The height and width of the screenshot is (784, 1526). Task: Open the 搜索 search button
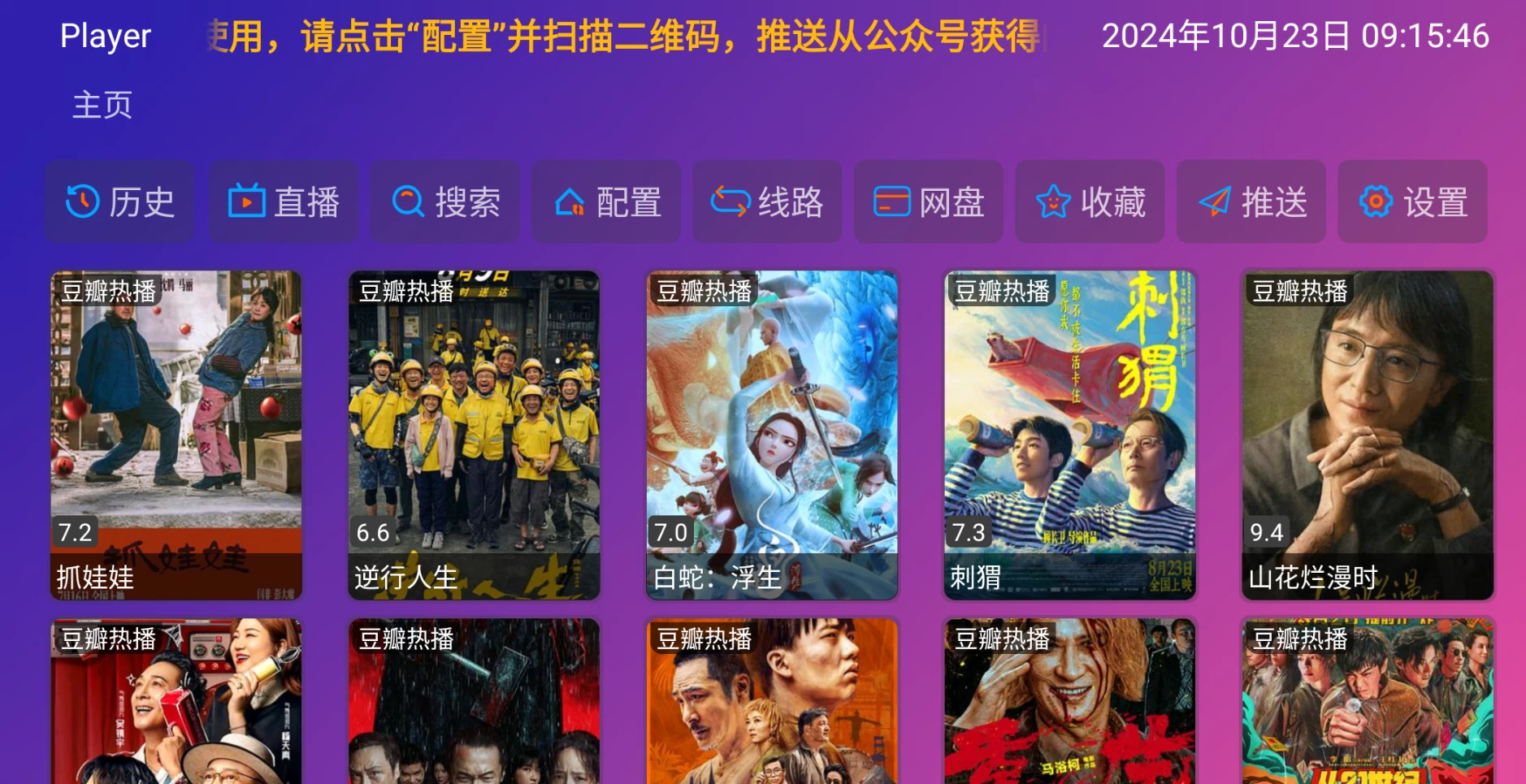(x=444, y=201)
